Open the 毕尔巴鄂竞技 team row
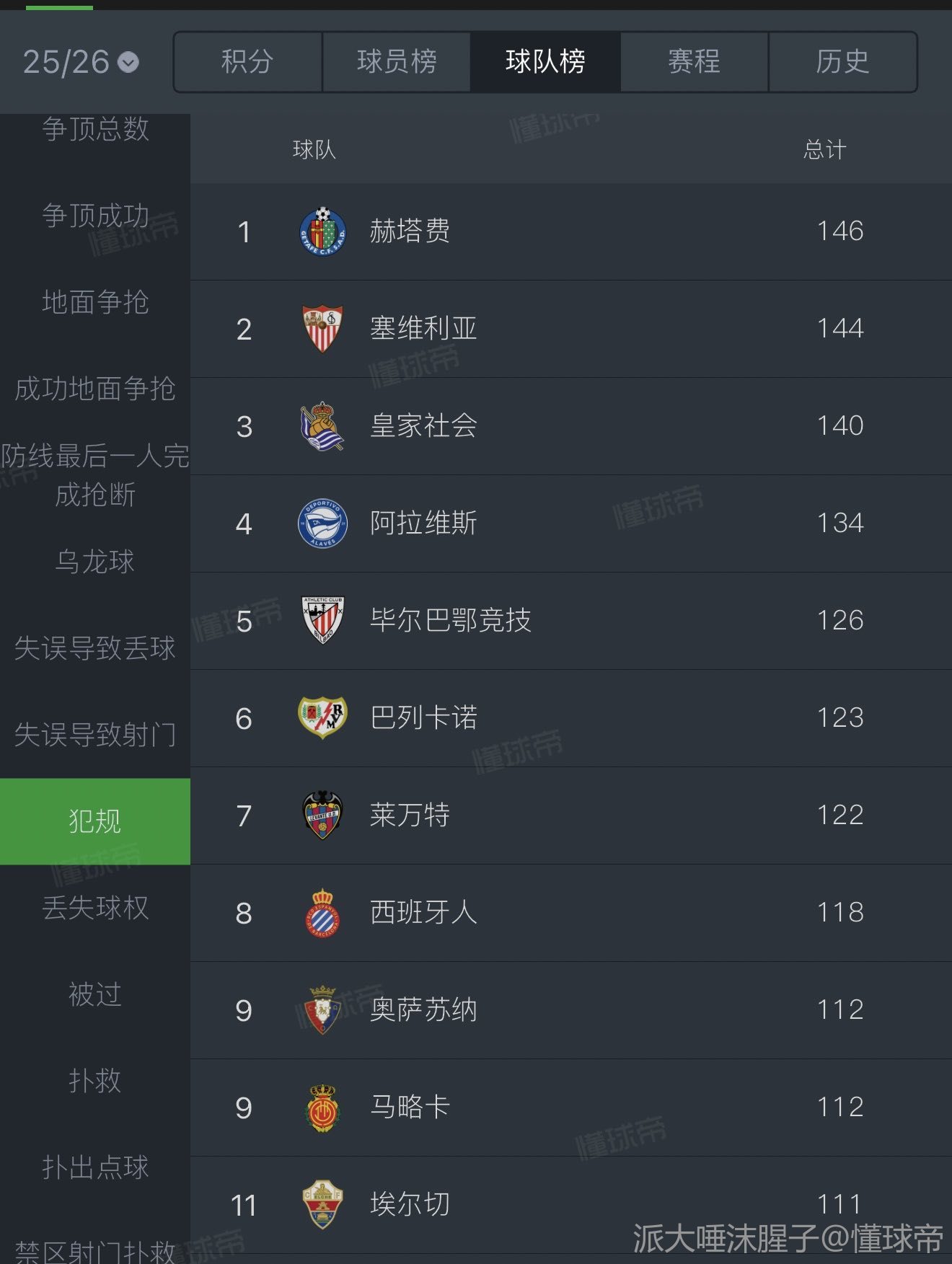The width and height of the screenshot is (952, 1264). (x=570, y=621)
